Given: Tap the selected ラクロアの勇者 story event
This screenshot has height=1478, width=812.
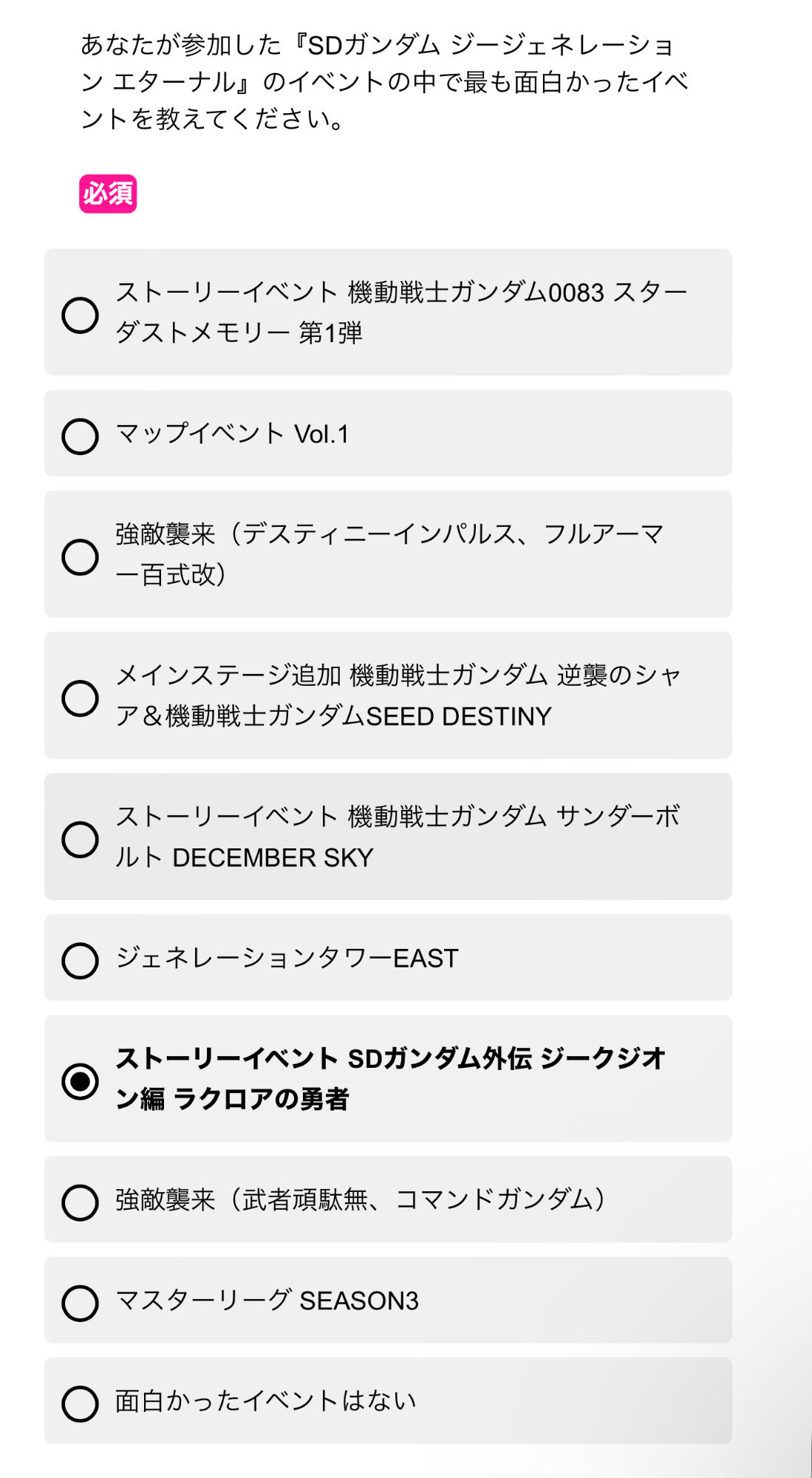Looking at the screenshot, I should 388,1078.
